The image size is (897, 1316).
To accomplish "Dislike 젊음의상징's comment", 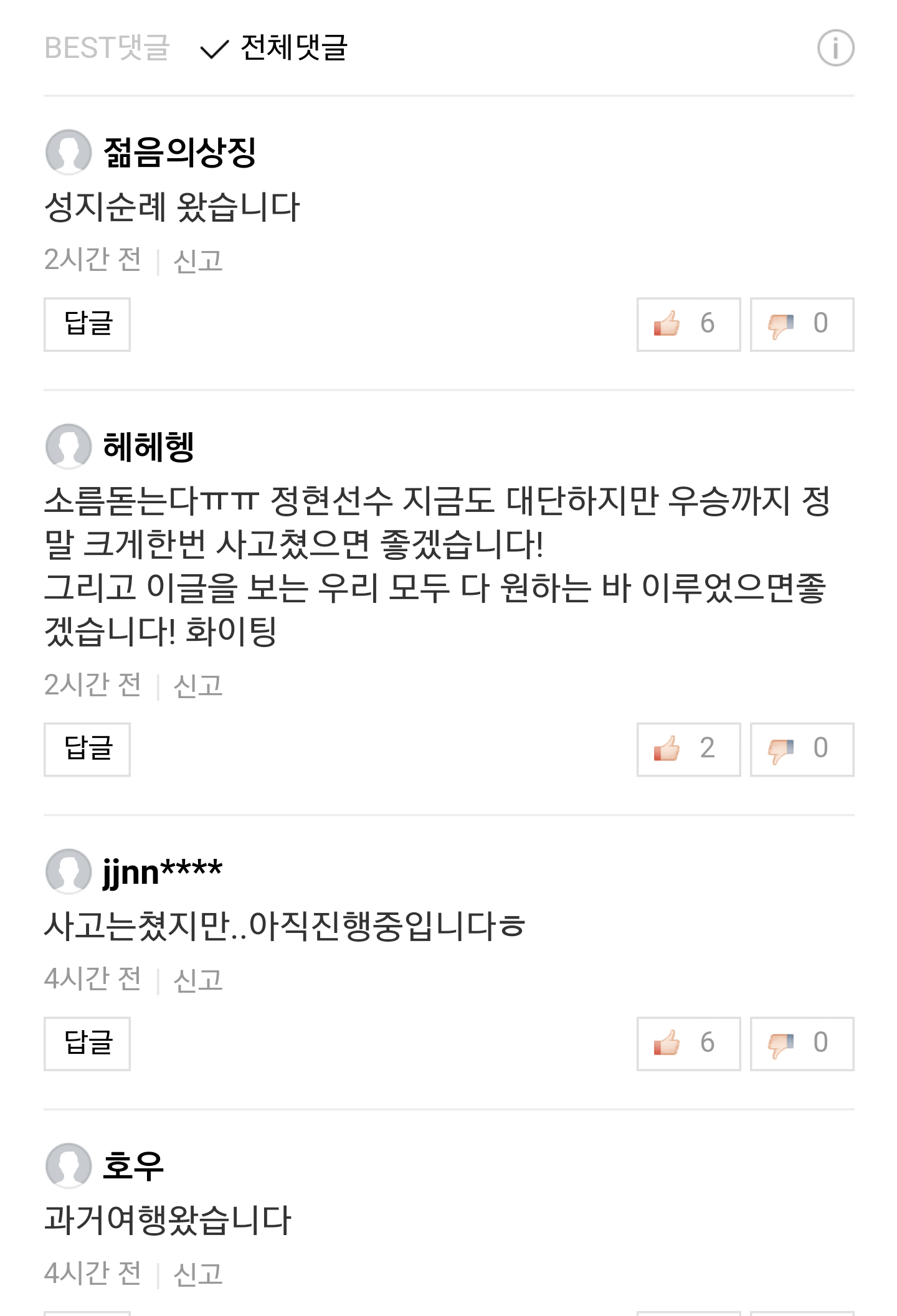I will [x=802, y=324].
